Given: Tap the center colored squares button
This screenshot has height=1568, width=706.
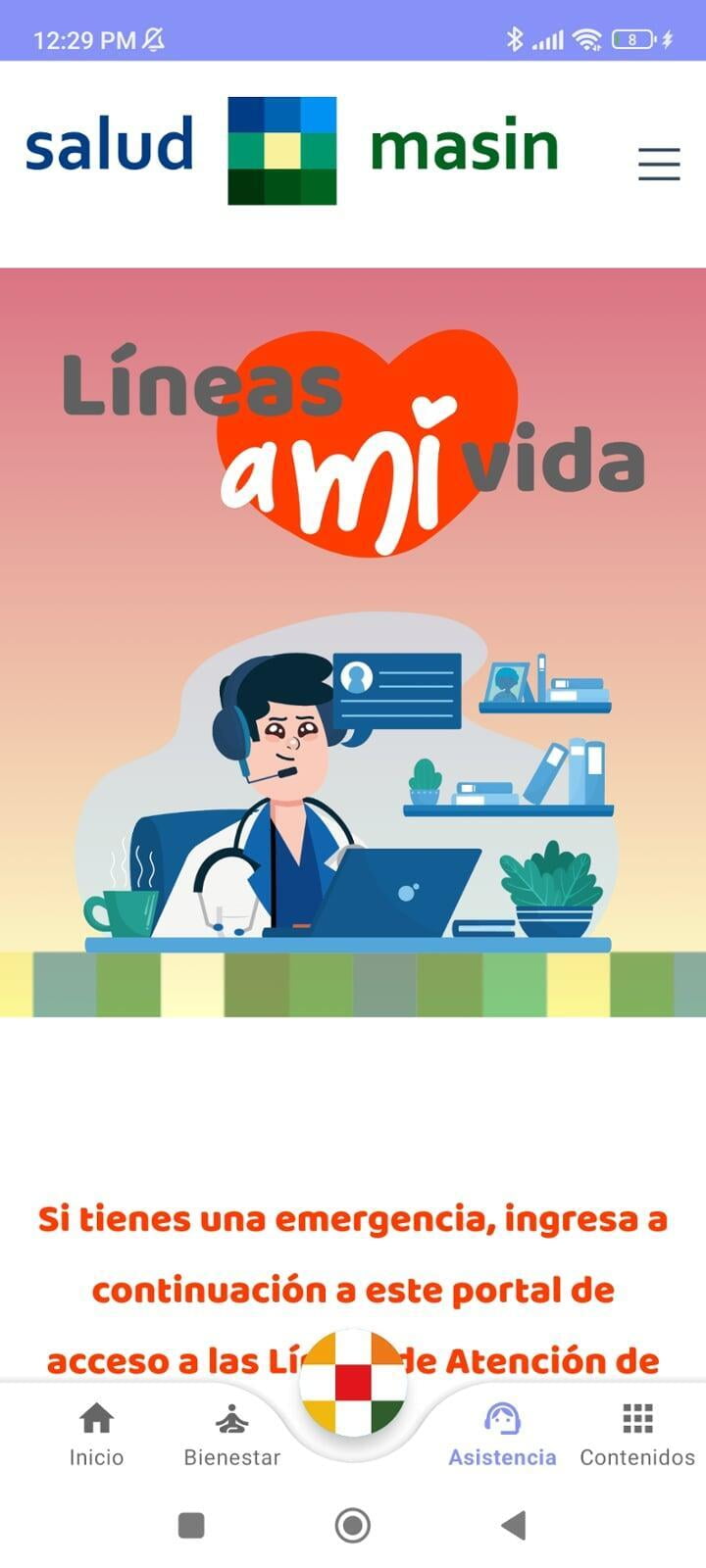Looking at the screenshot, I should [353, 1383].
